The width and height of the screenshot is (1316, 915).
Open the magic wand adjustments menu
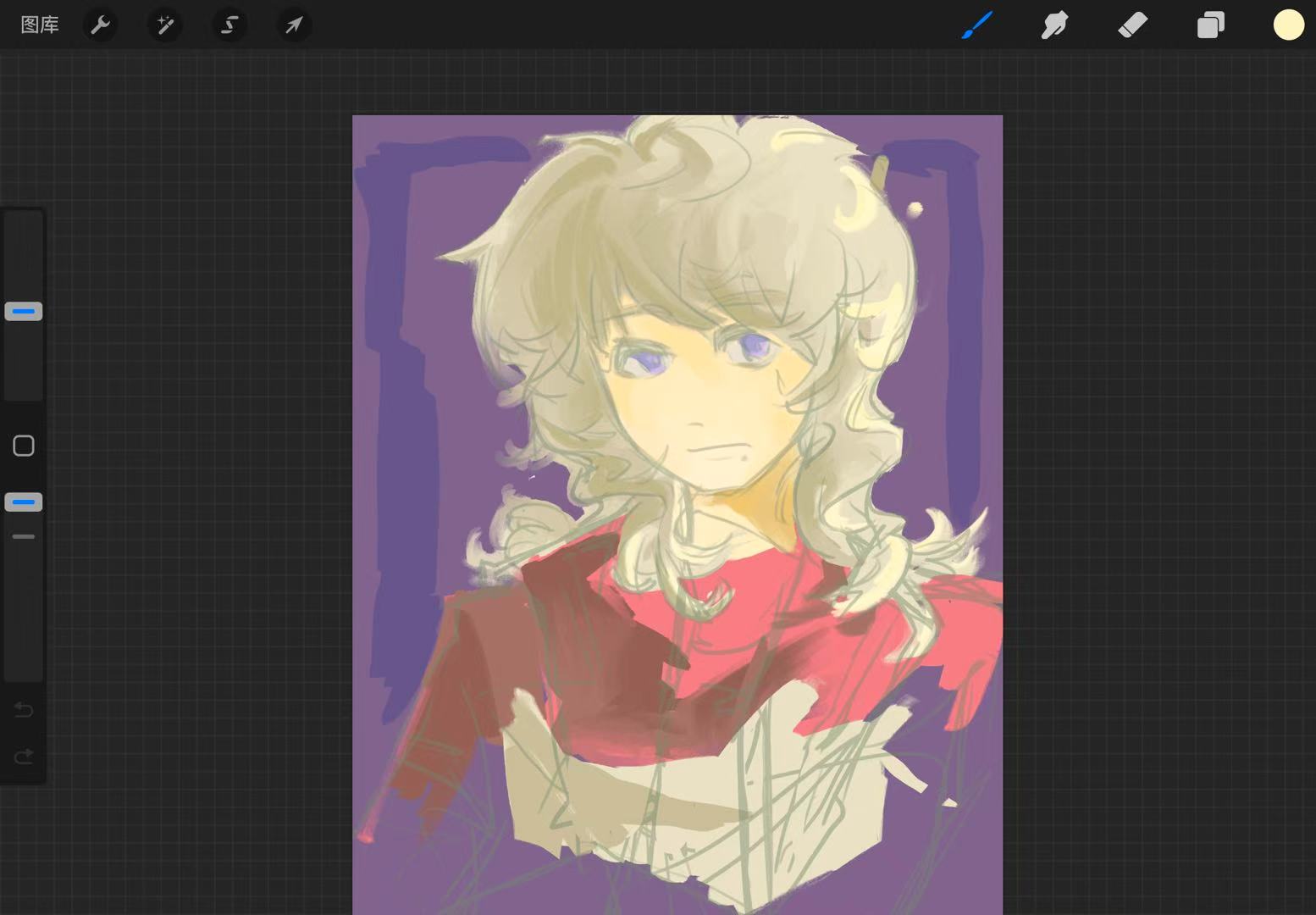165,25
